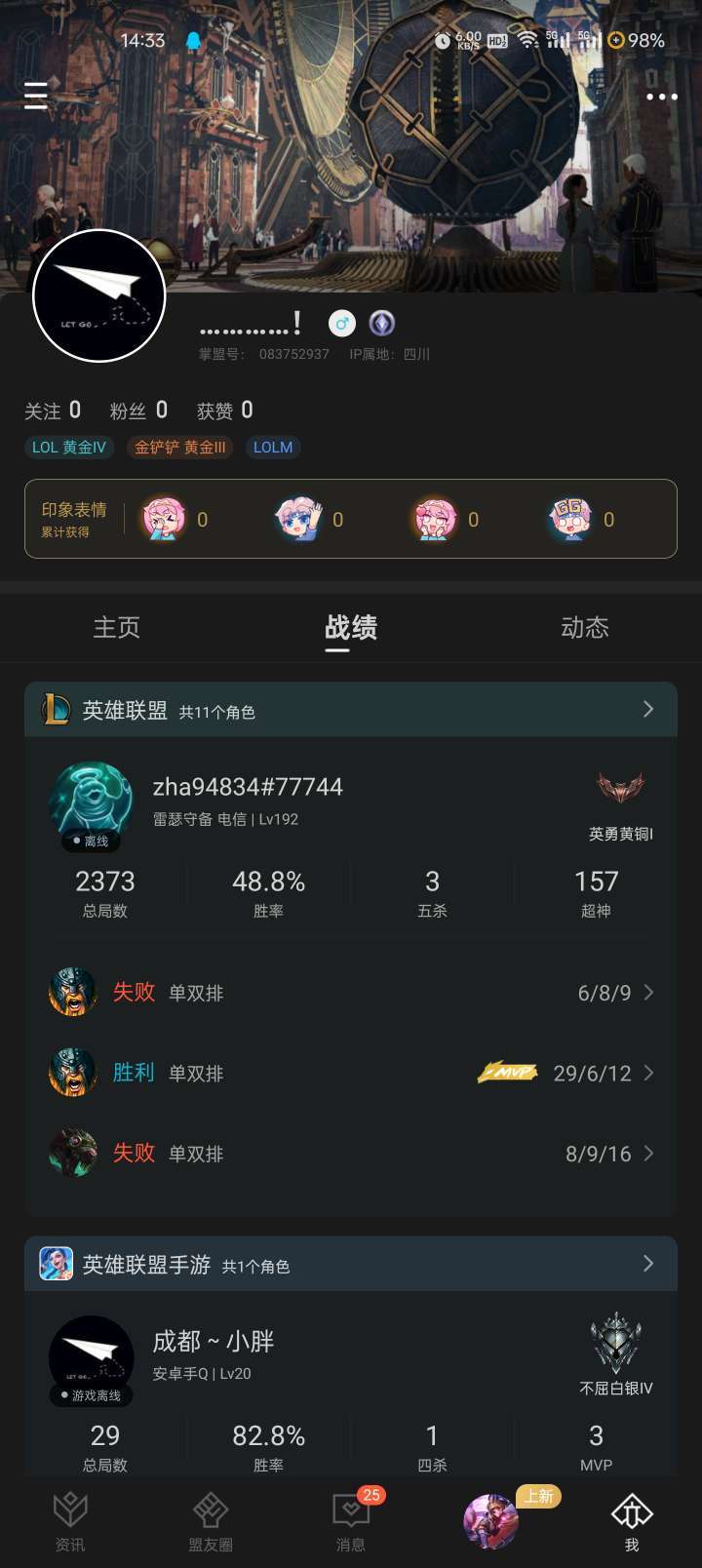Switch to the 动态 tab
This screenshot has width=702, height=1568.
[585, 627]
